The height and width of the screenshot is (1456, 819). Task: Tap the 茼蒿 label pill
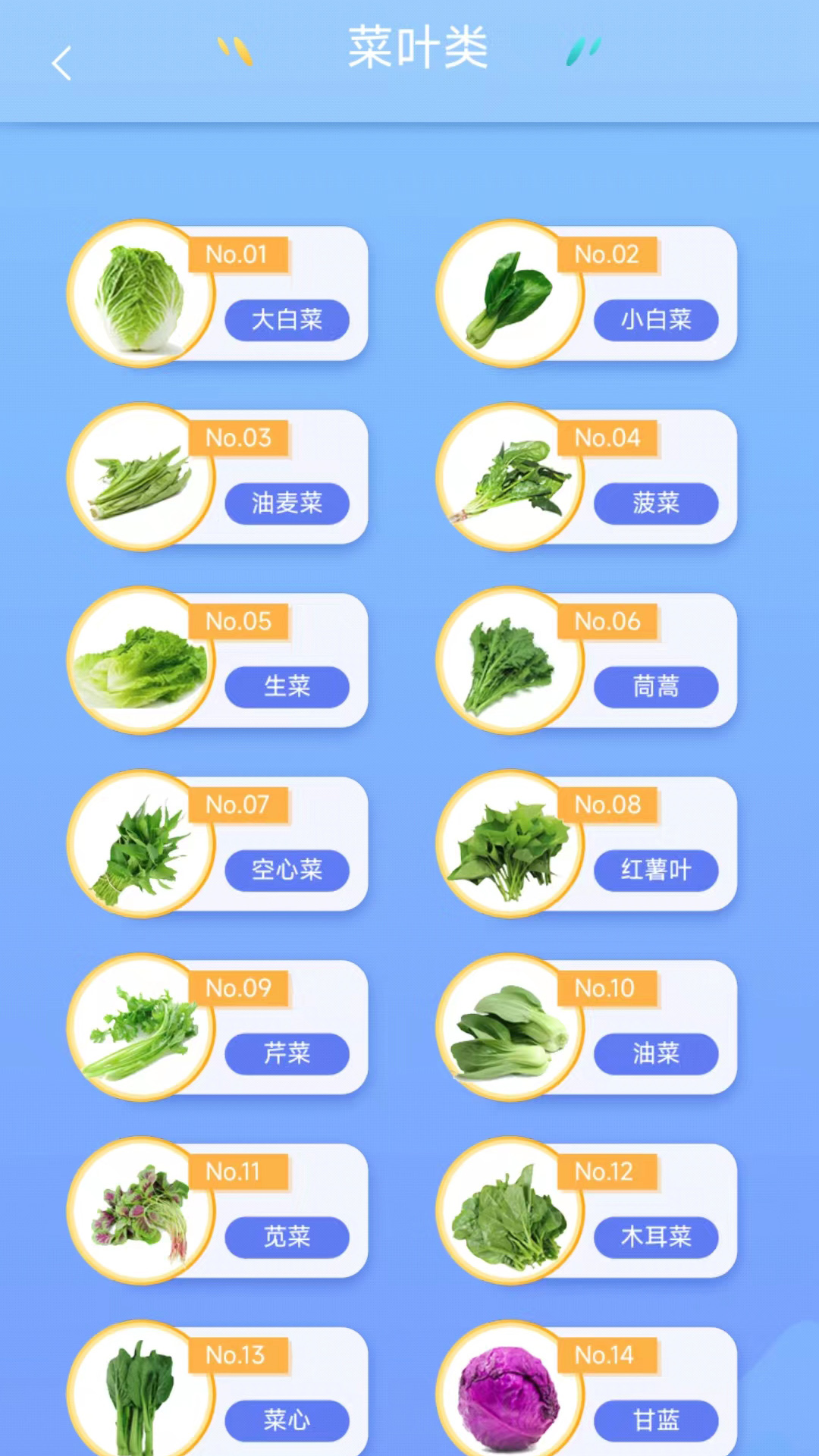click(657, 687)
